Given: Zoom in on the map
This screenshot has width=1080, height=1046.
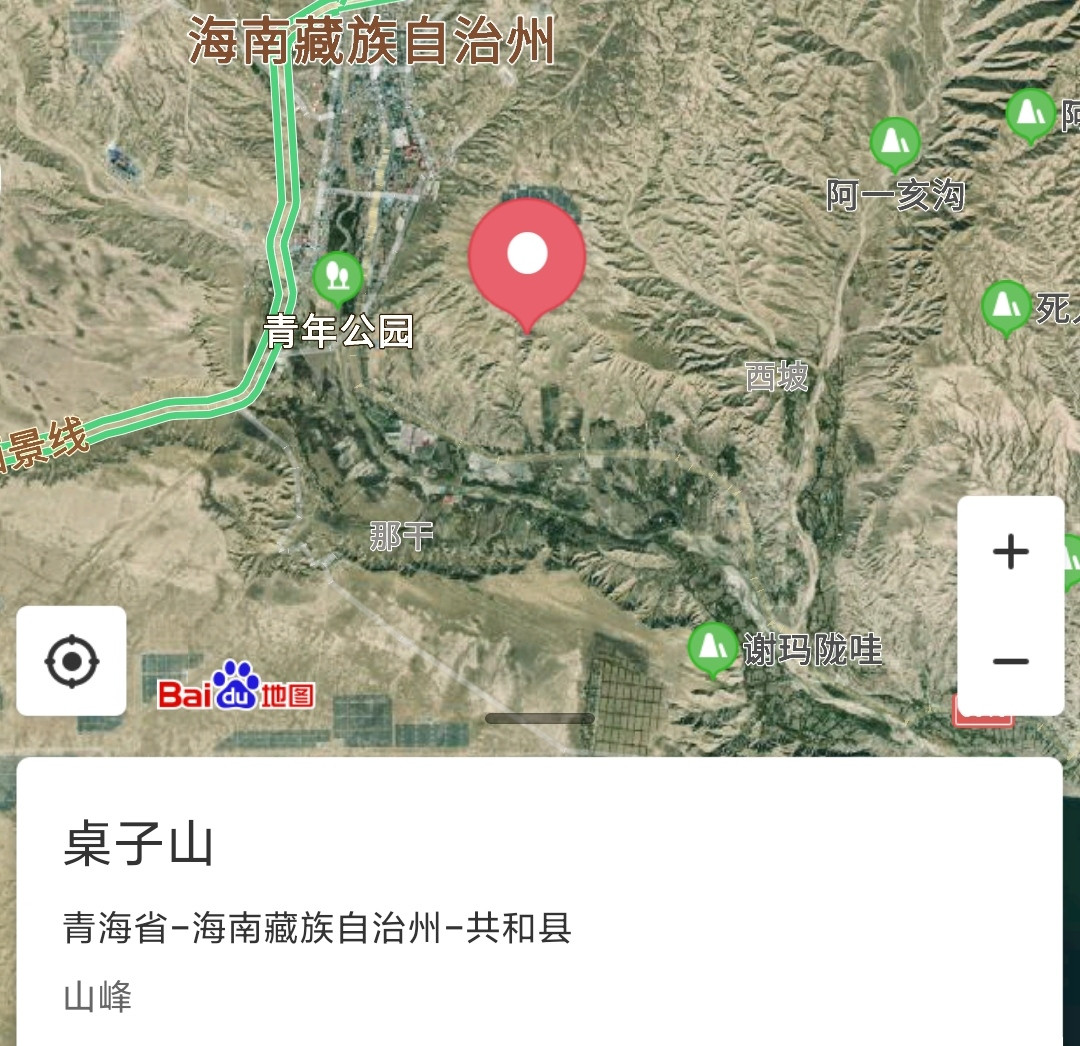Looking at the screenshot, I should [x=1010, y=551].
